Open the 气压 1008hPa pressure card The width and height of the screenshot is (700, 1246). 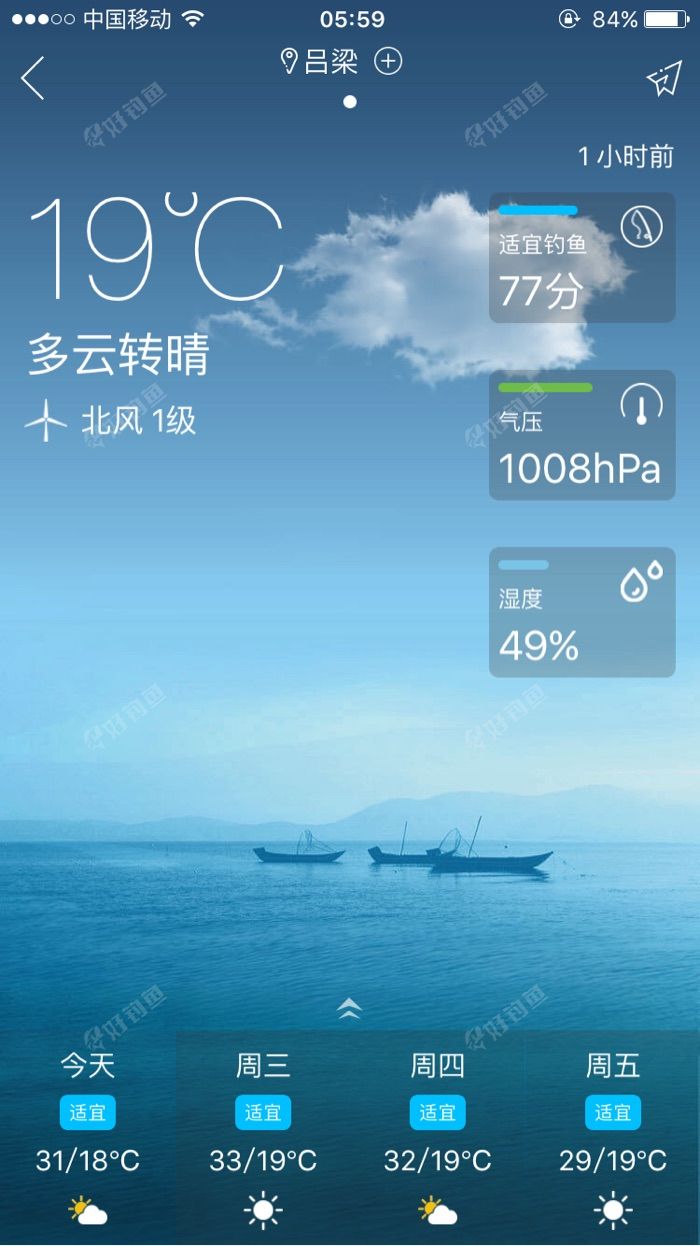(x=582, y=435)
